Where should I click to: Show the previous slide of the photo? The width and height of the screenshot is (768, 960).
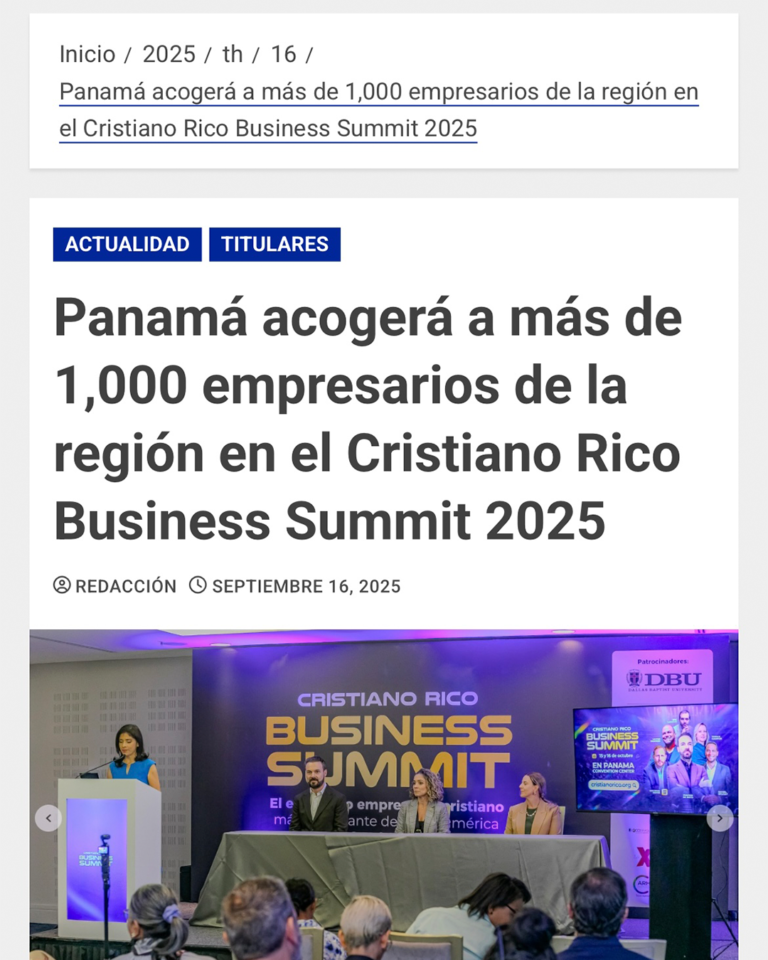click(x=48, y=818)
